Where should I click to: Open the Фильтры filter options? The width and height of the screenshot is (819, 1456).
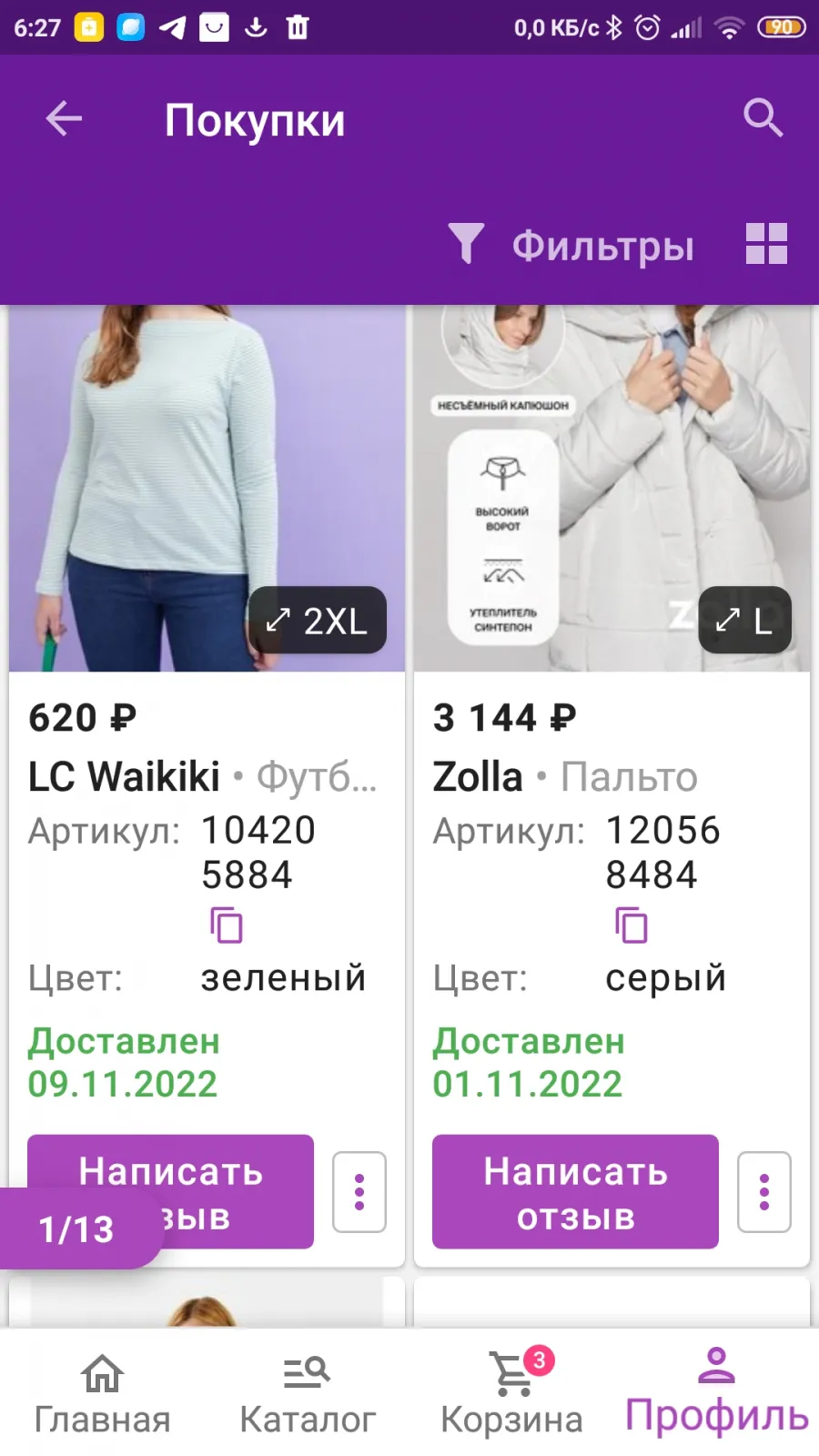571,246
